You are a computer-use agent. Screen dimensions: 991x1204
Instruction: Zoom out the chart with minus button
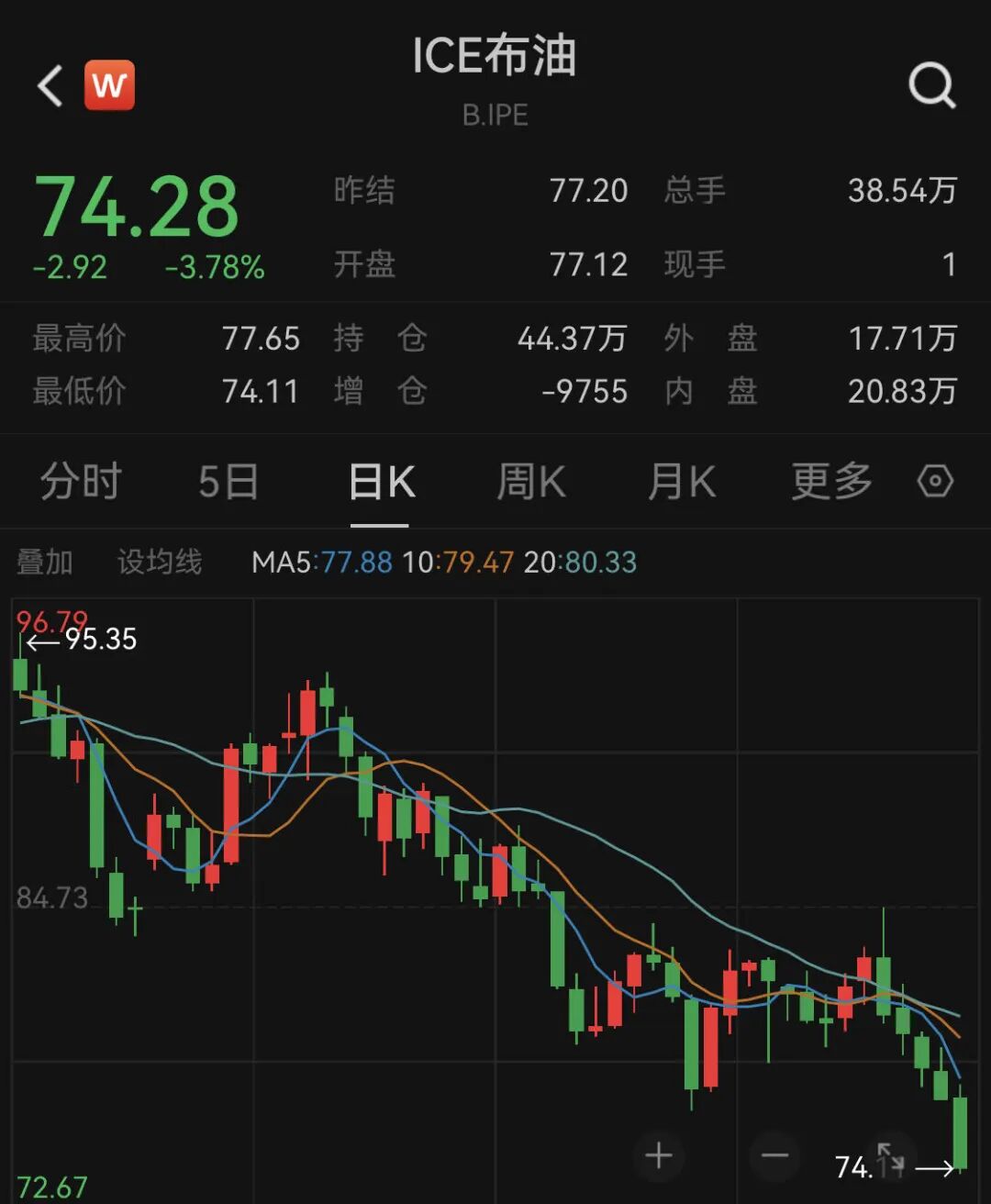775,1155
